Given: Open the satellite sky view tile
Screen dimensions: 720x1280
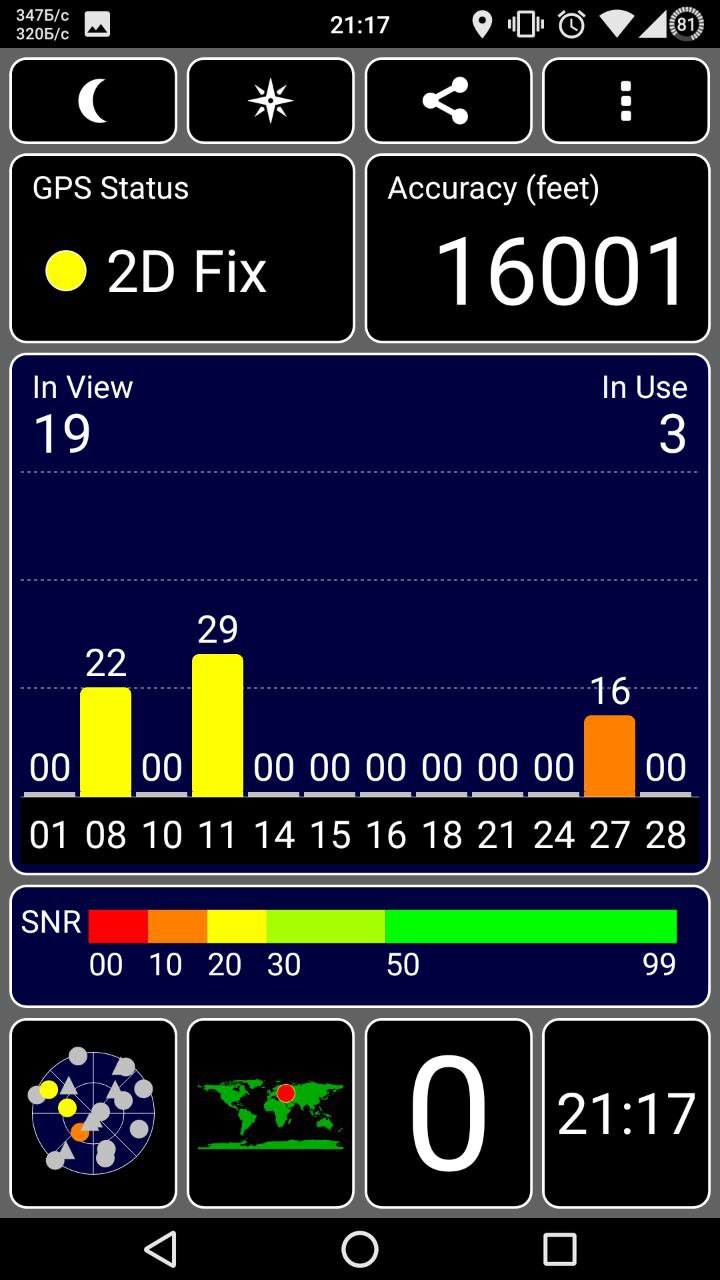Looking at the screenshot, I should coord(93,1113).
